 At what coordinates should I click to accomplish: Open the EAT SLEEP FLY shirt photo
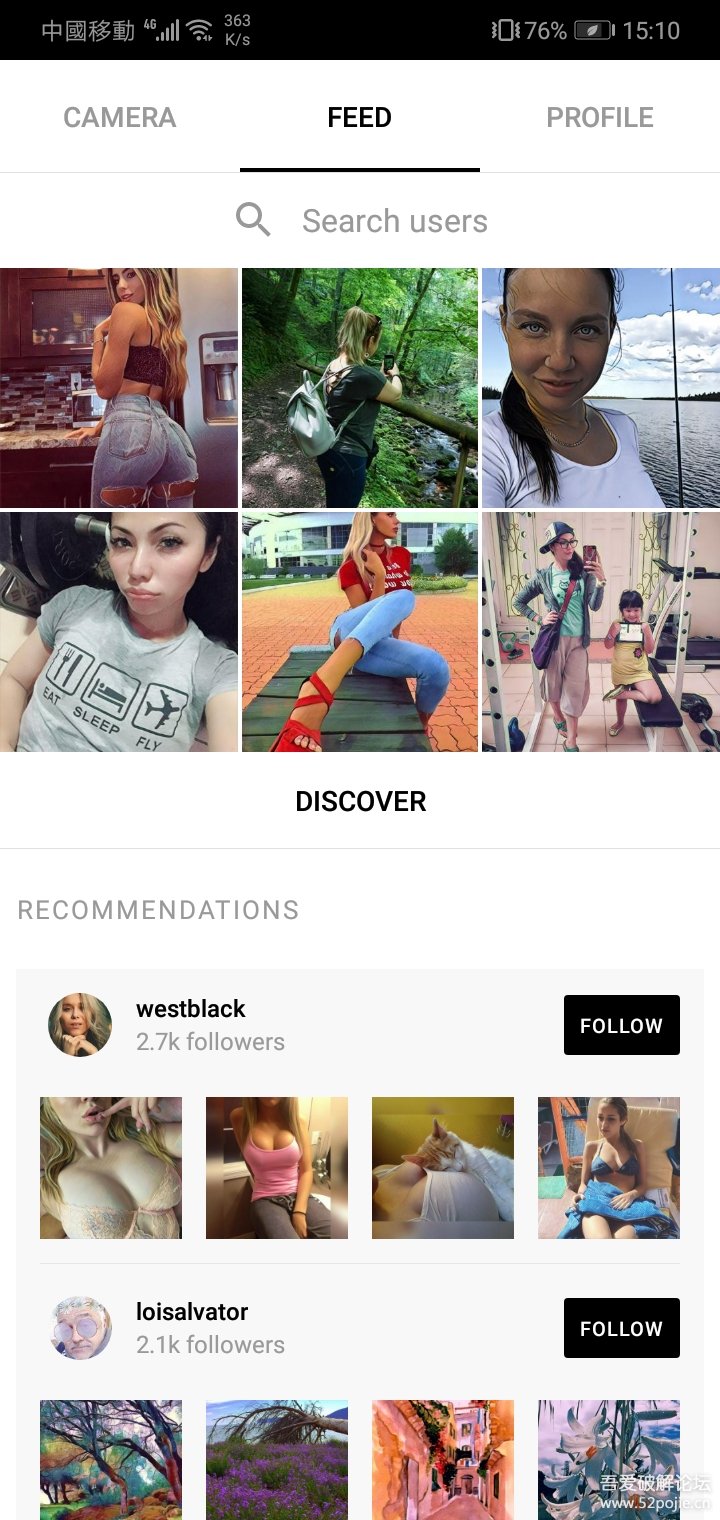[119, 632]
